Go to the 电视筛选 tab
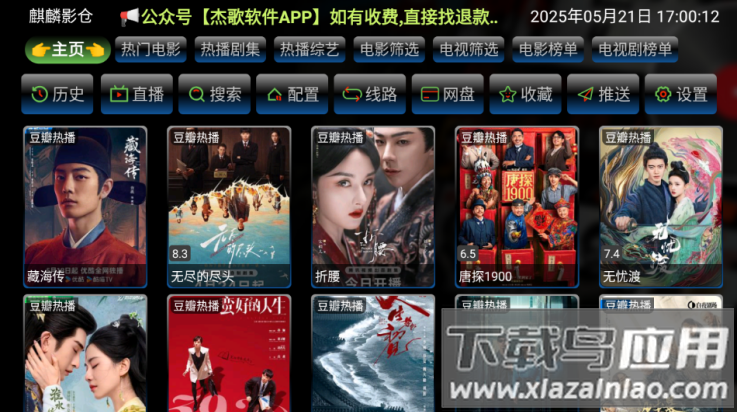 (x=468, y=49)
